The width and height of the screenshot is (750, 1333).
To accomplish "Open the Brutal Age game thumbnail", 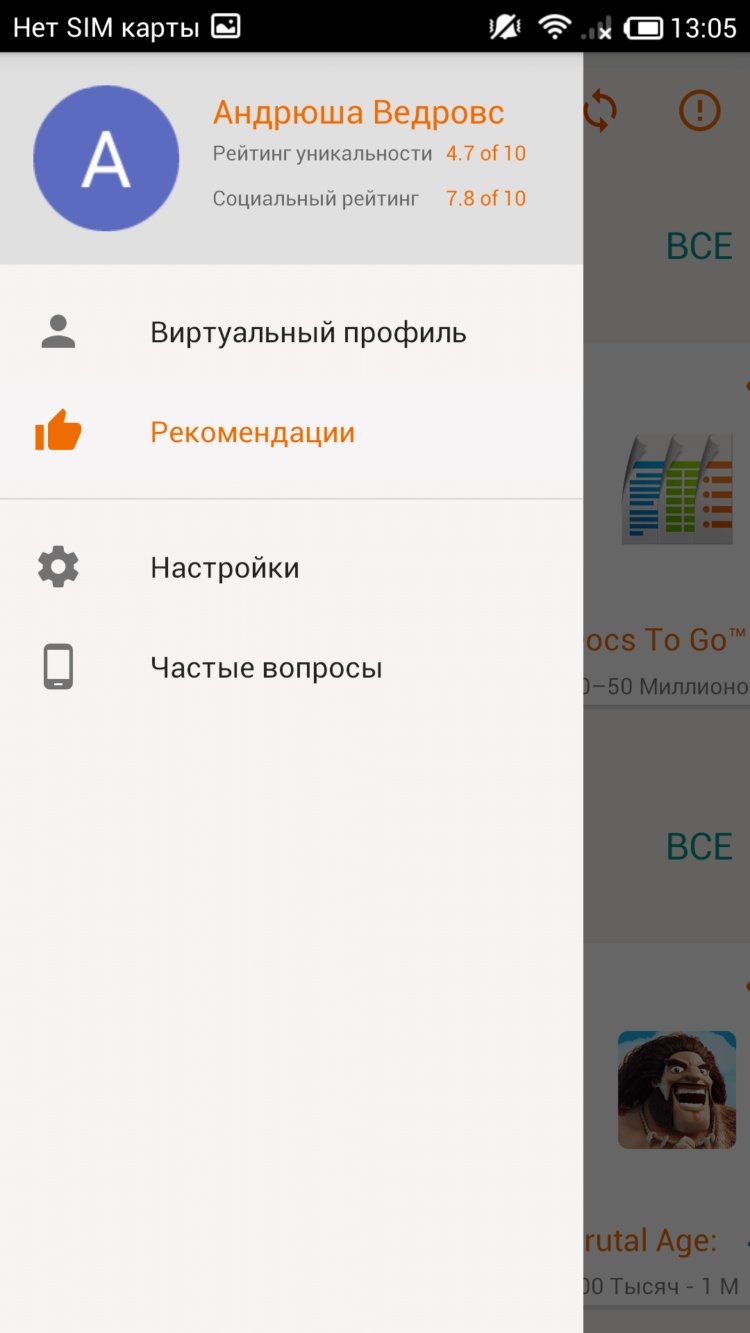I will [677, 1089].
